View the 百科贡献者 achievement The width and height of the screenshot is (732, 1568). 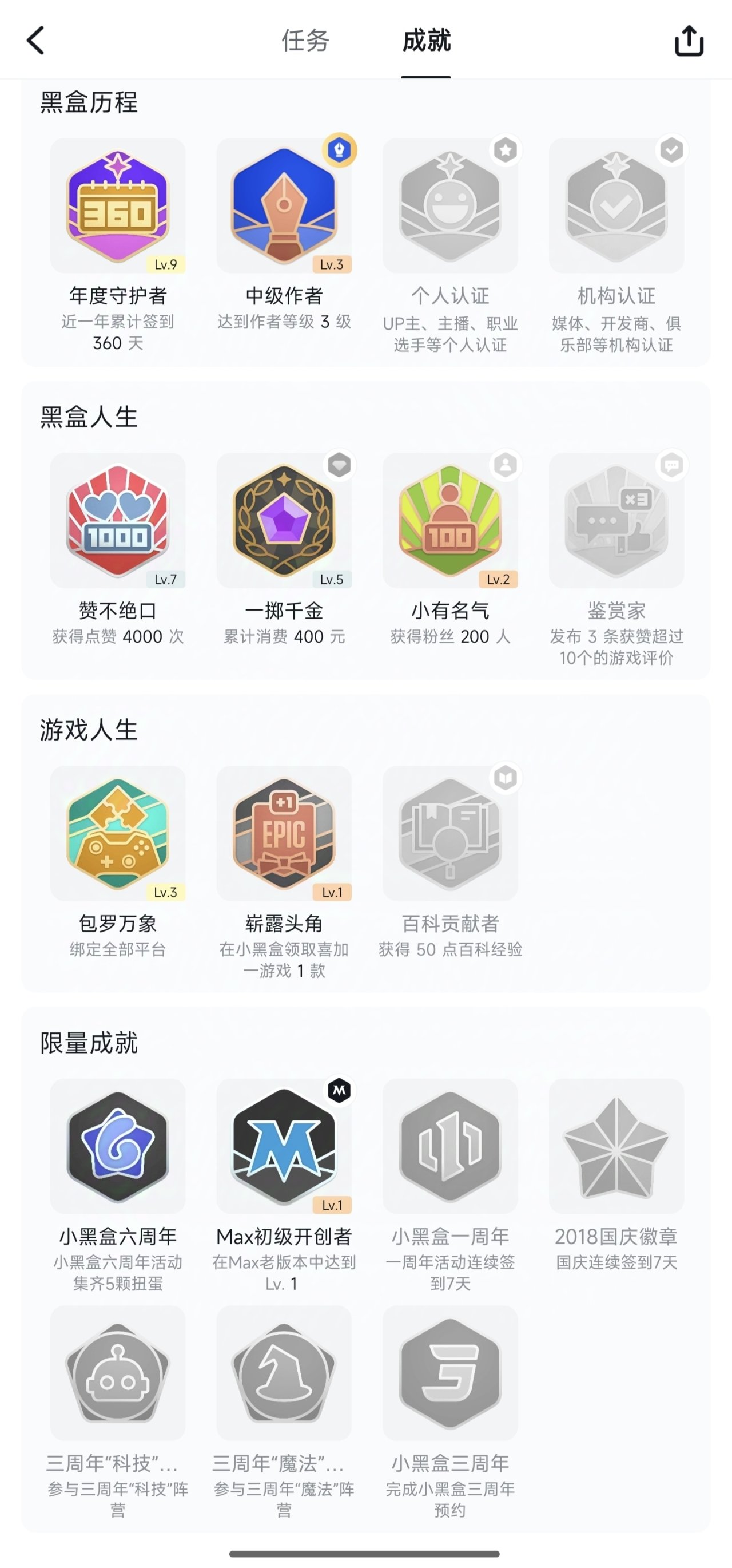(449, 833)
